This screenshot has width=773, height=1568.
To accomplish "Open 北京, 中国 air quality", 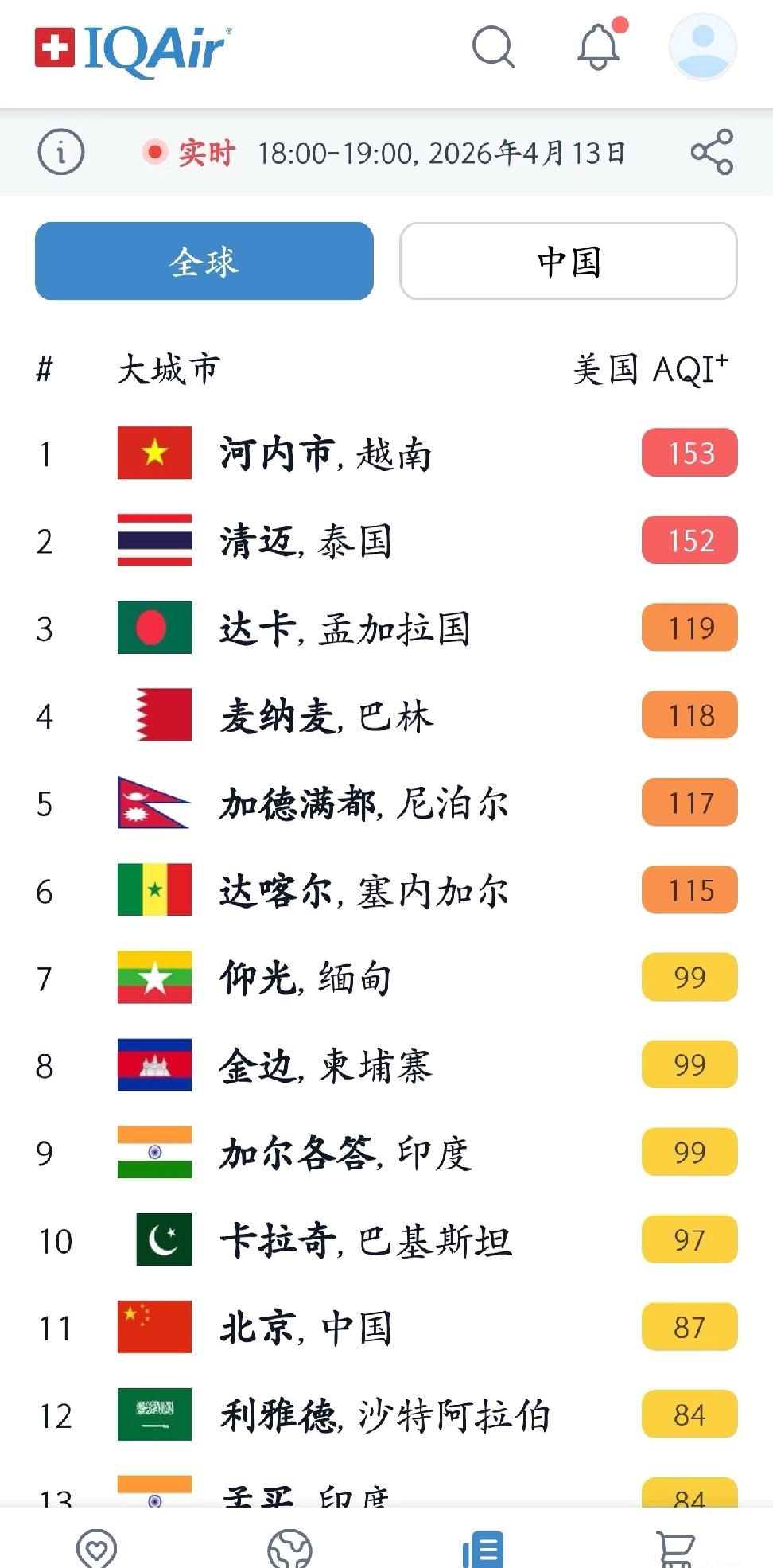I will pyautogui.click(x=306, y=1328).
